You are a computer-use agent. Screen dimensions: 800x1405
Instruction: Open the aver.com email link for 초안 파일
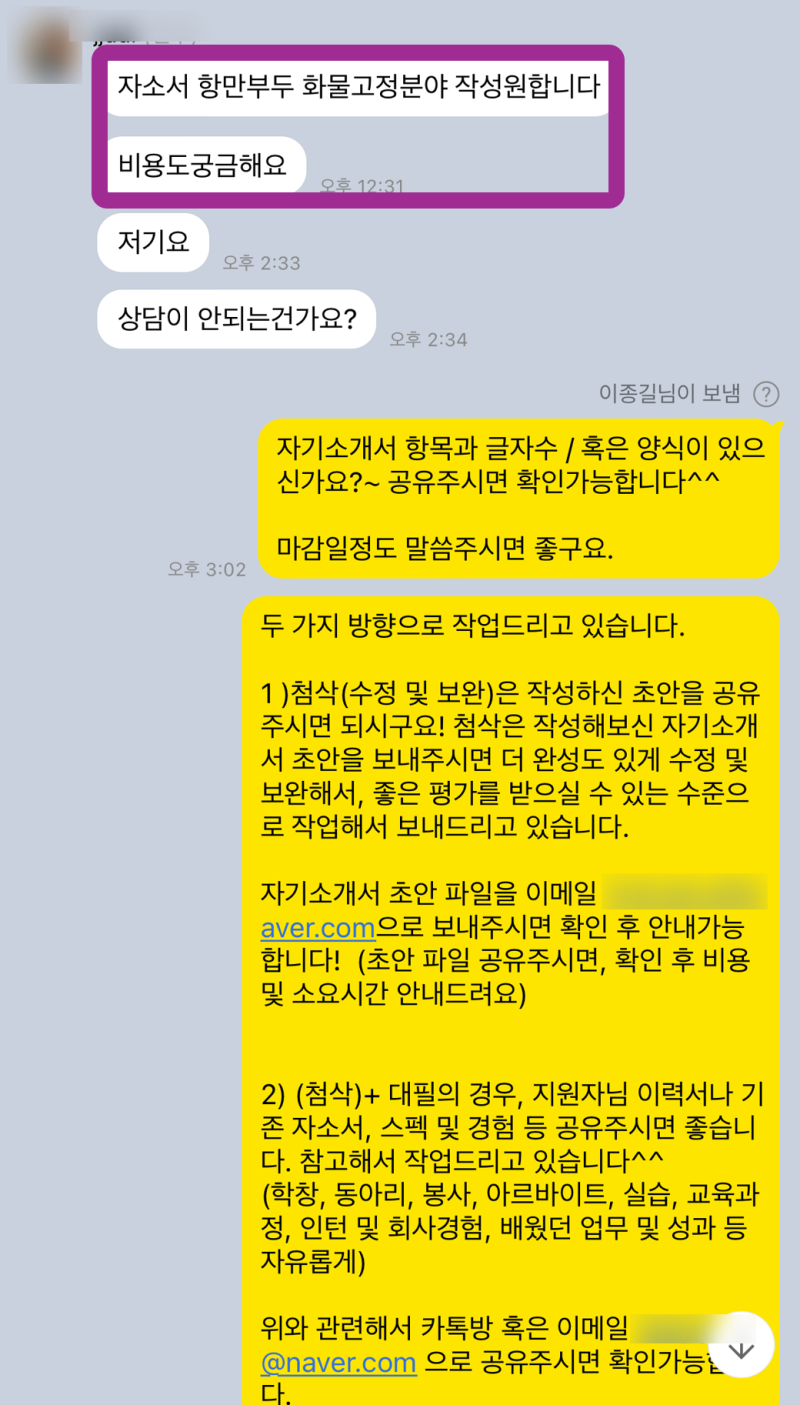coord(318,928)
